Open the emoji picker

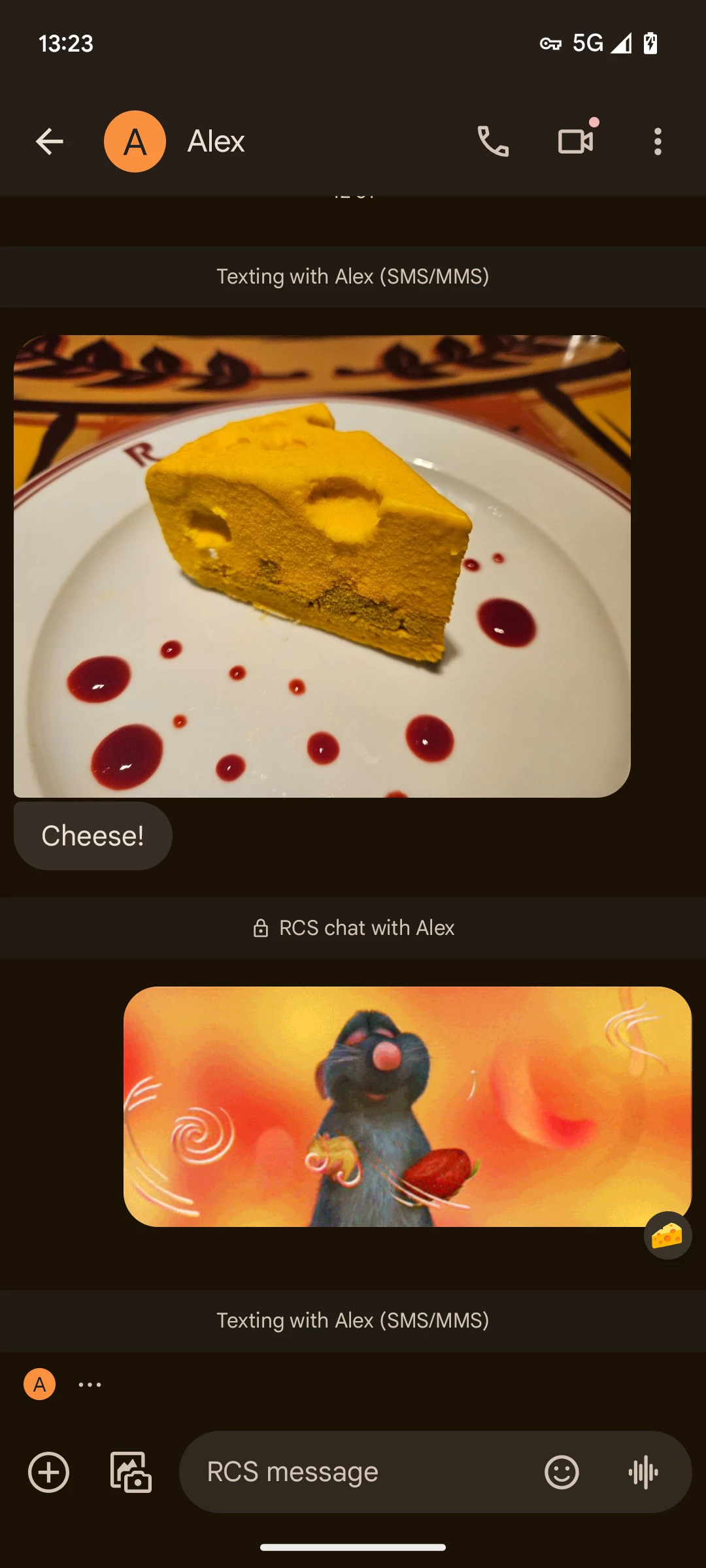pos(562,1472)
